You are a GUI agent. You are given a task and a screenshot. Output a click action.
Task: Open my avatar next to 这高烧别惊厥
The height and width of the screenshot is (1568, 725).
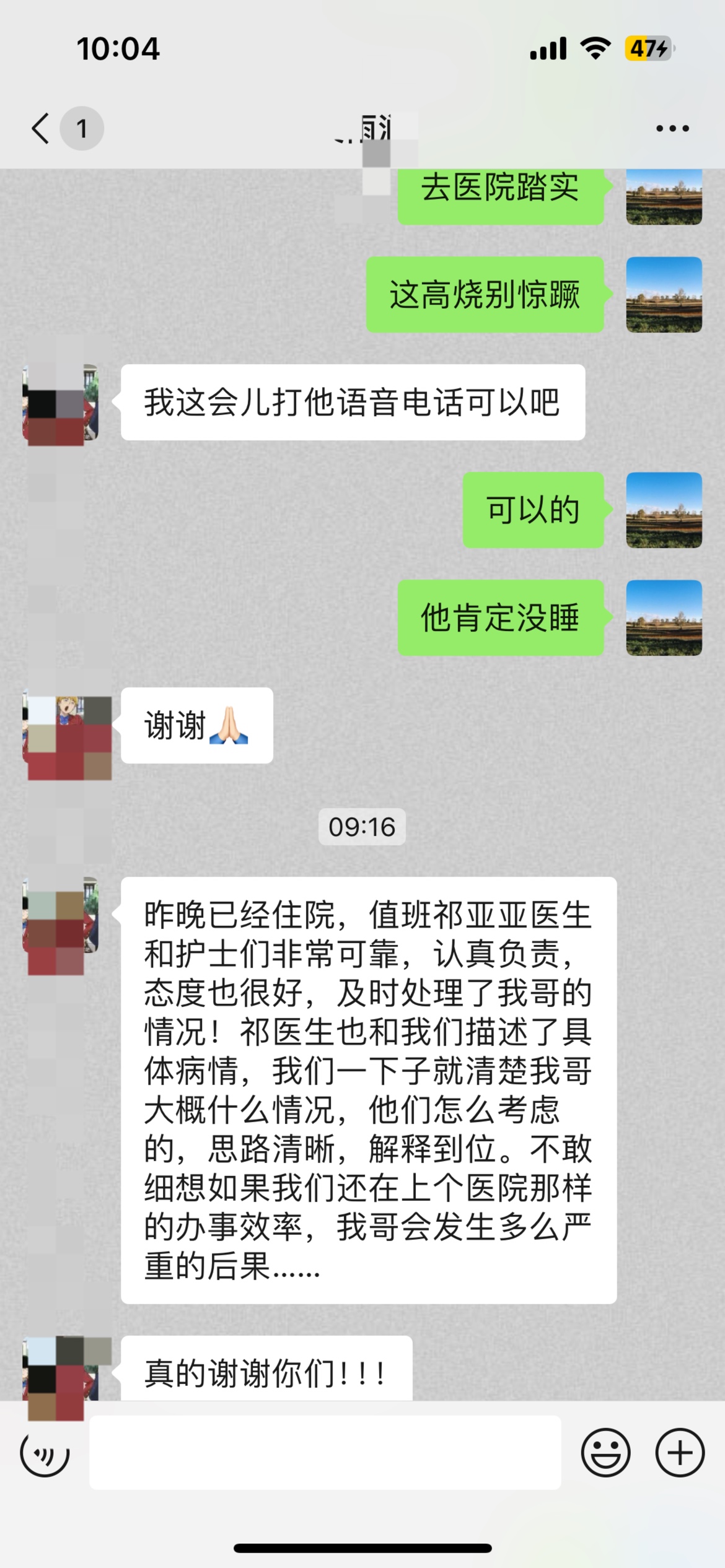664,295
